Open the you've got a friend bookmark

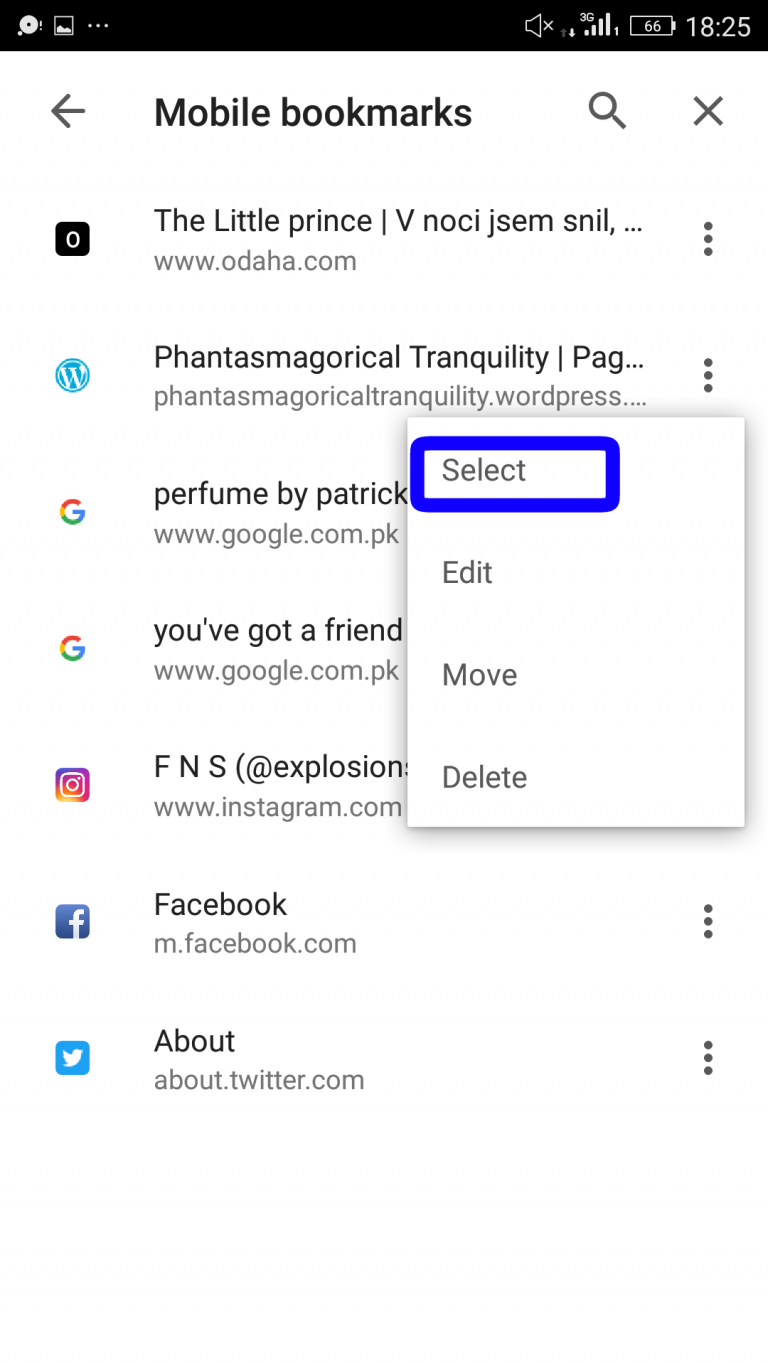[250, 647]
